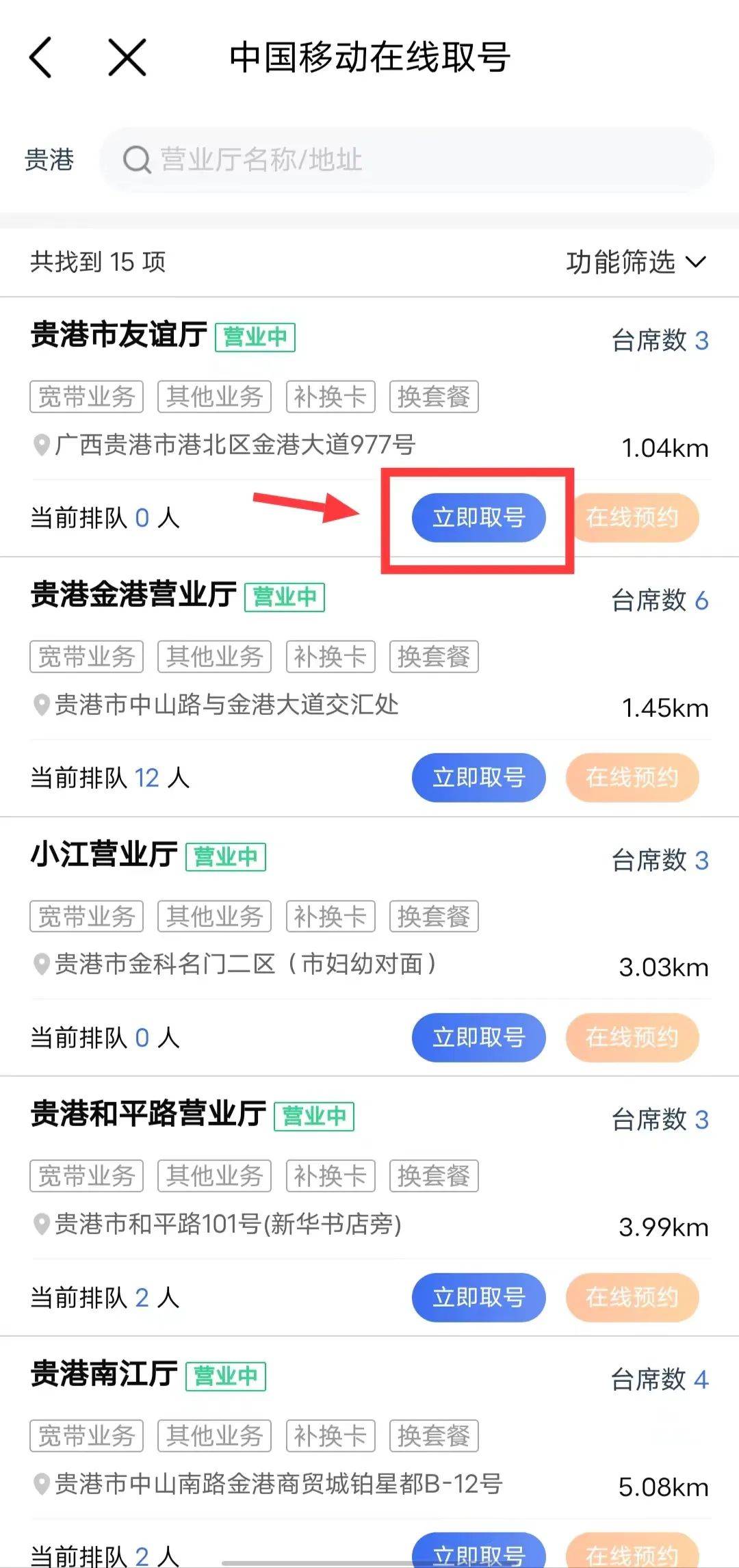Select 在线预约 for 贵港市友谊厅
Screen dimensions: 739x1568
[x=632, y=518]
